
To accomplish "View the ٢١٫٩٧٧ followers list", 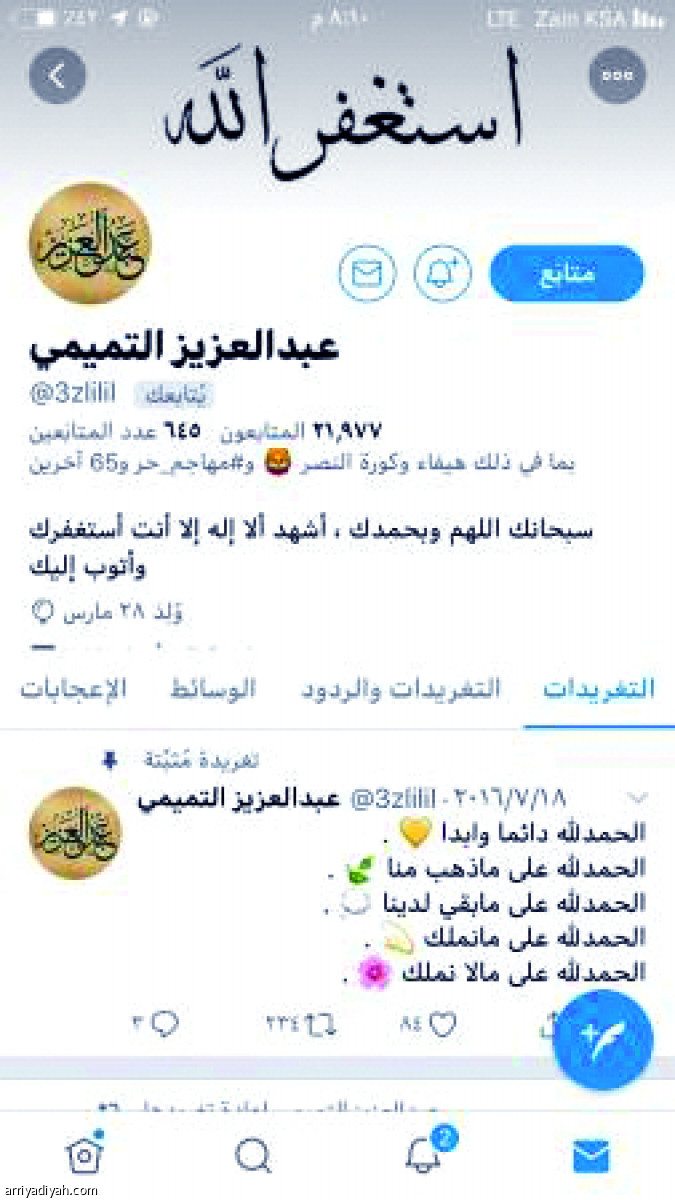I will tap(303, 431).
